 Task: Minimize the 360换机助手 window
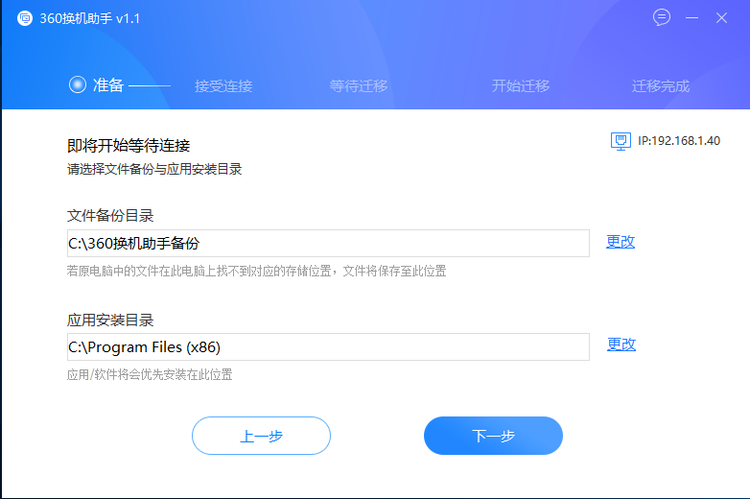click(x=691, y=17)
